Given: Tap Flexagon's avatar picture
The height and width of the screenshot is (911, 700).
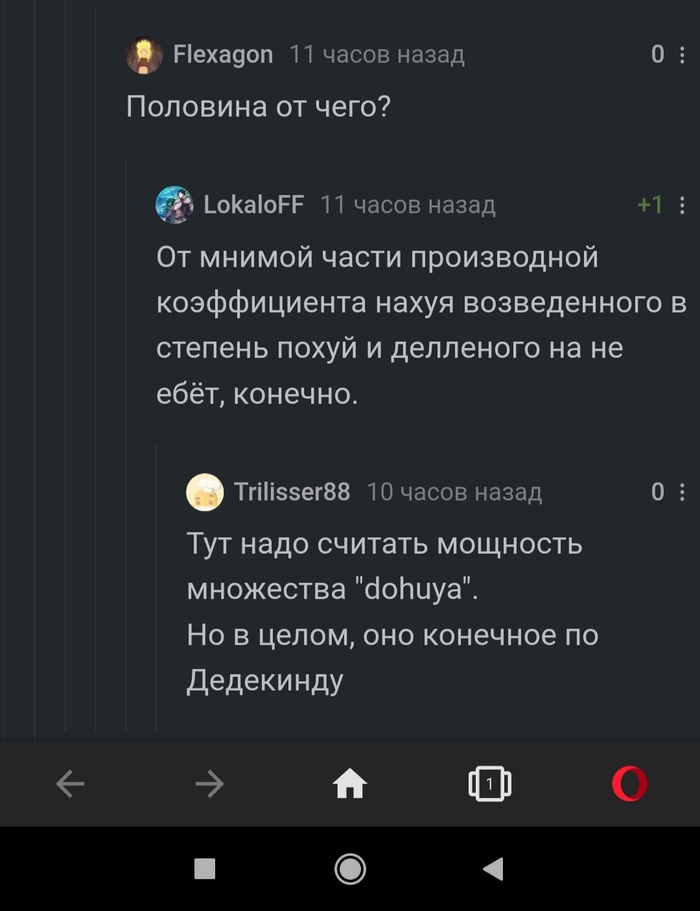Looking at the screenshot, I should pos(144,55).
